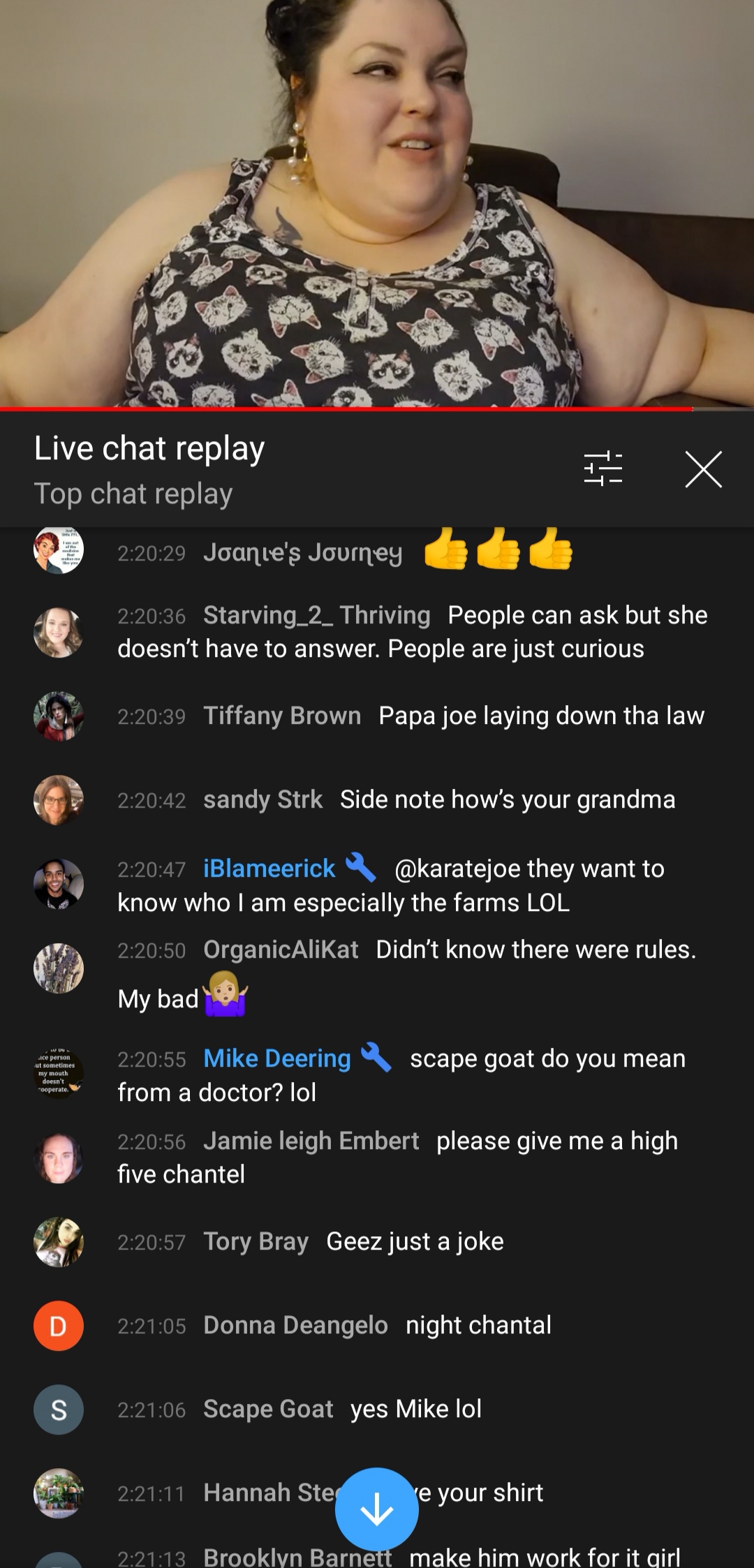Open Top chat replay selector
This screenshot has width=754, height=1568.
tap(133, 494)
